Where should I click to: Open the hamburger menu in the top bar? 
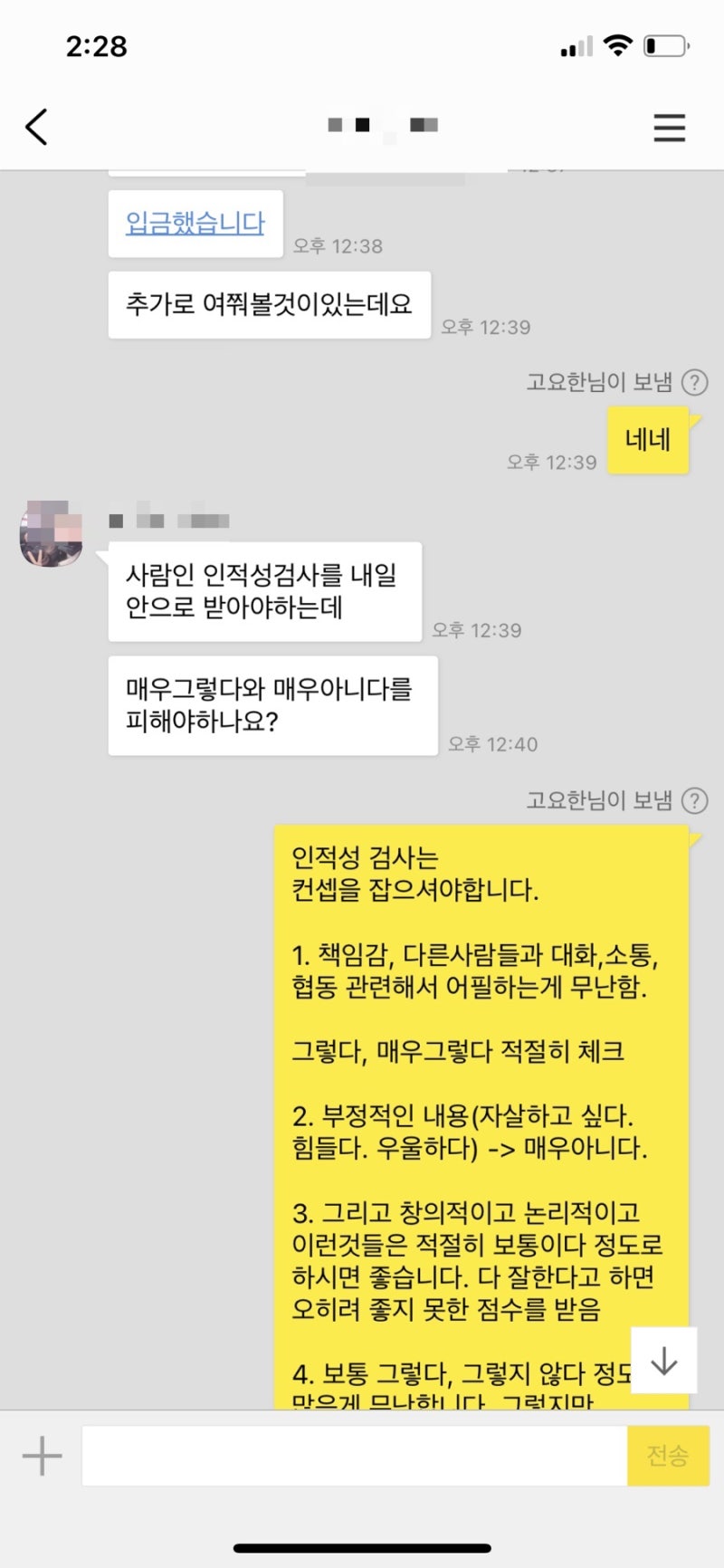669,128
